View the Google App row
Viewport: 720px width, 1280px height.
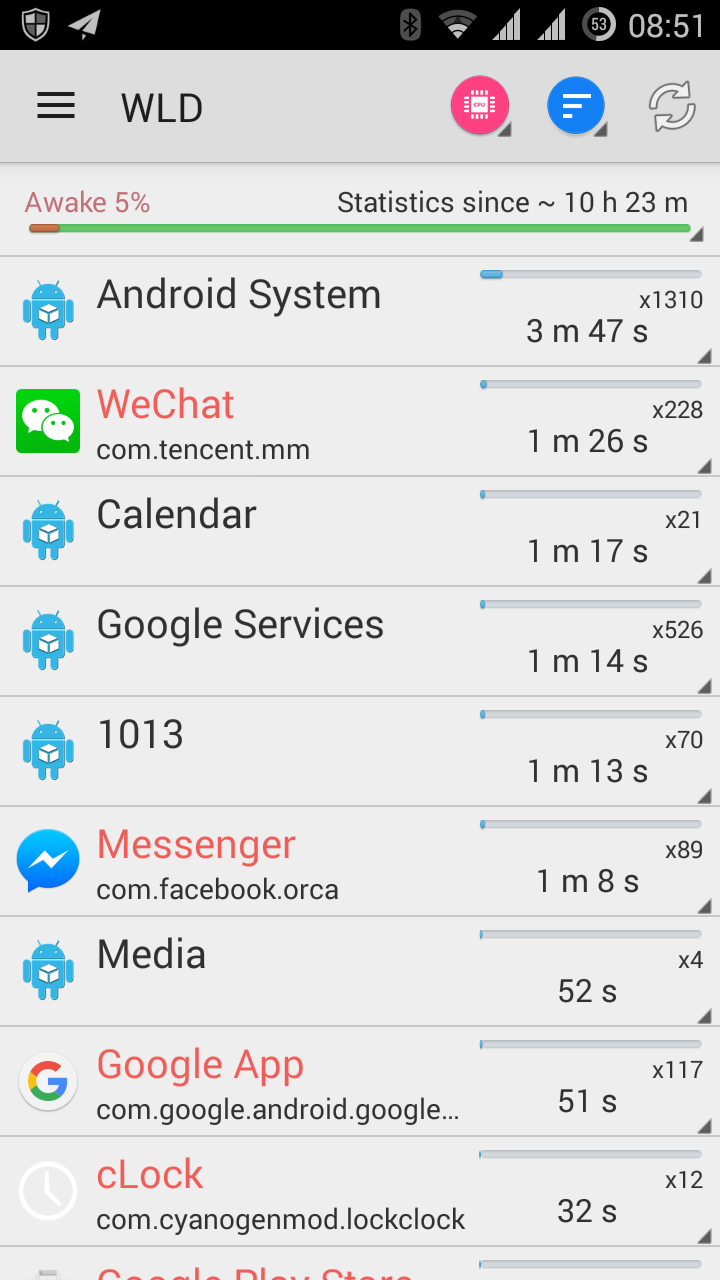360,1081
